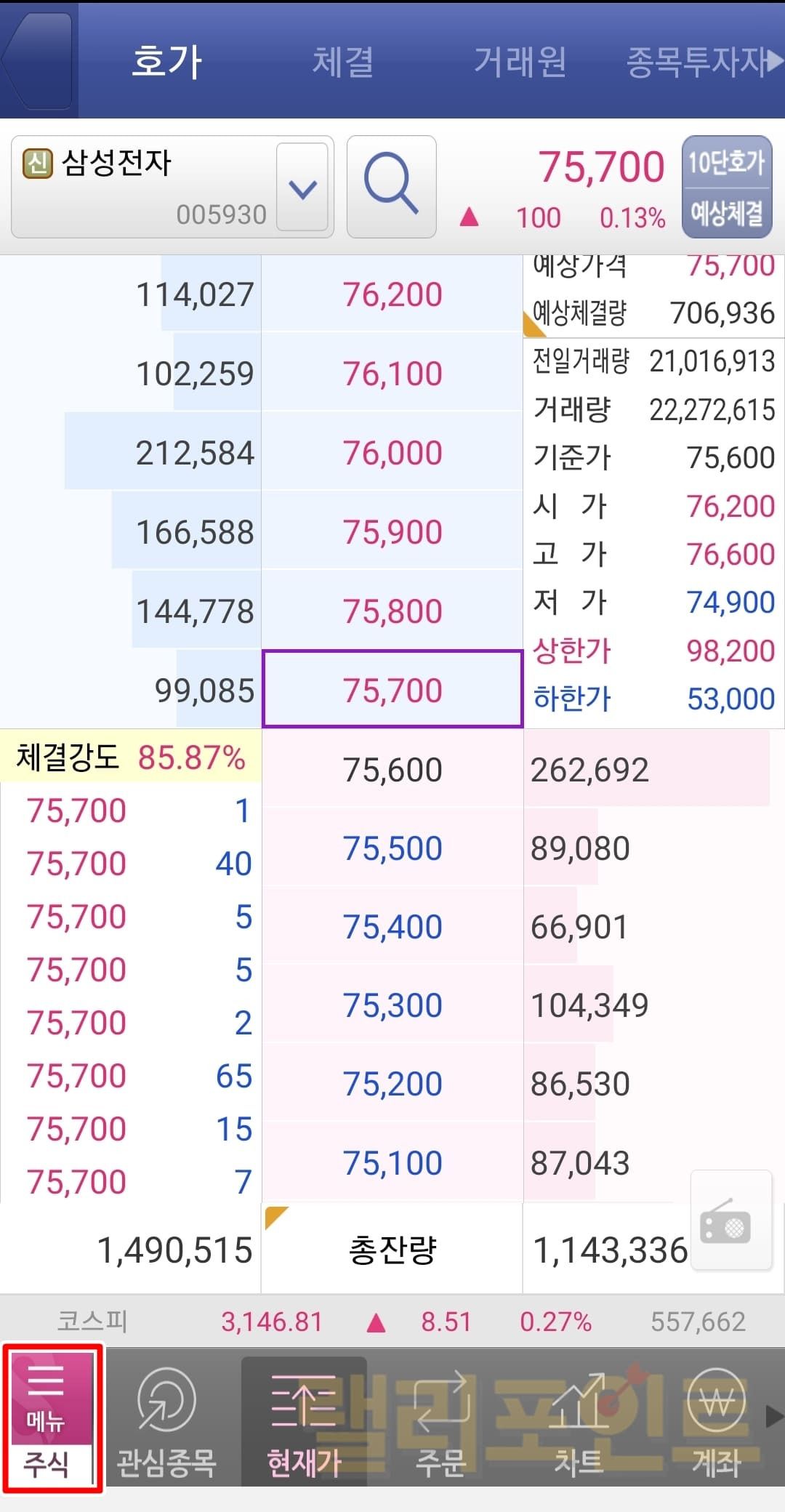
Task: Open stock search magnifier
Action: click(391, 187)
